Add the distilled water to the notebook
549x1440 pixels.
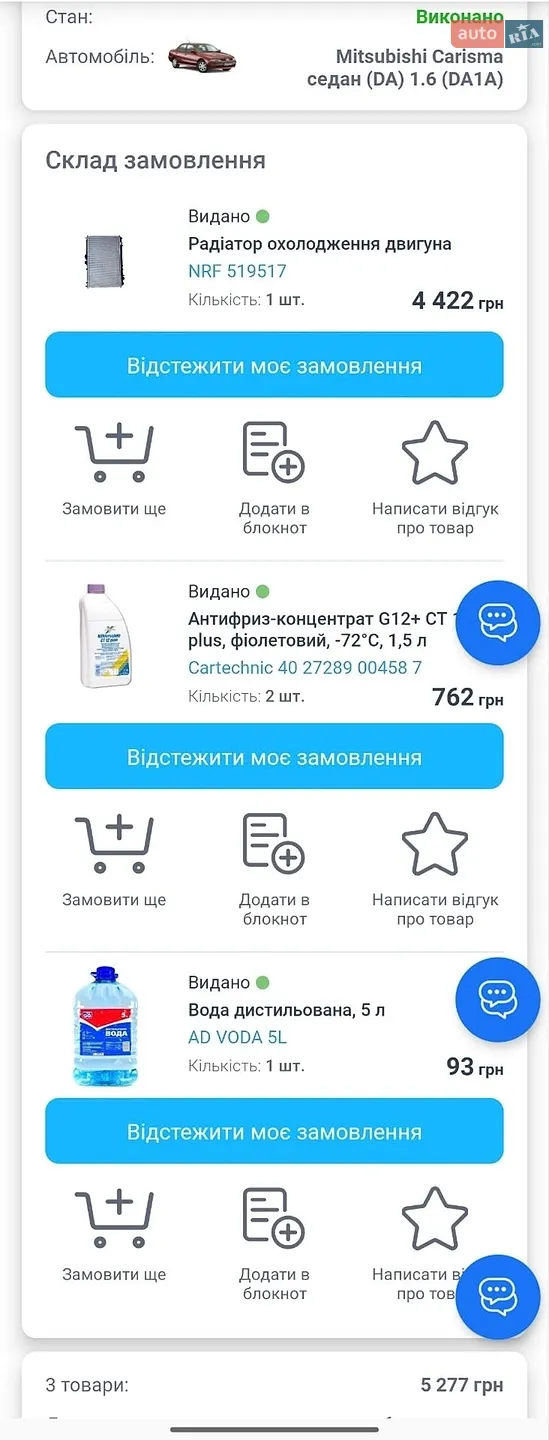coord(274,1244)
